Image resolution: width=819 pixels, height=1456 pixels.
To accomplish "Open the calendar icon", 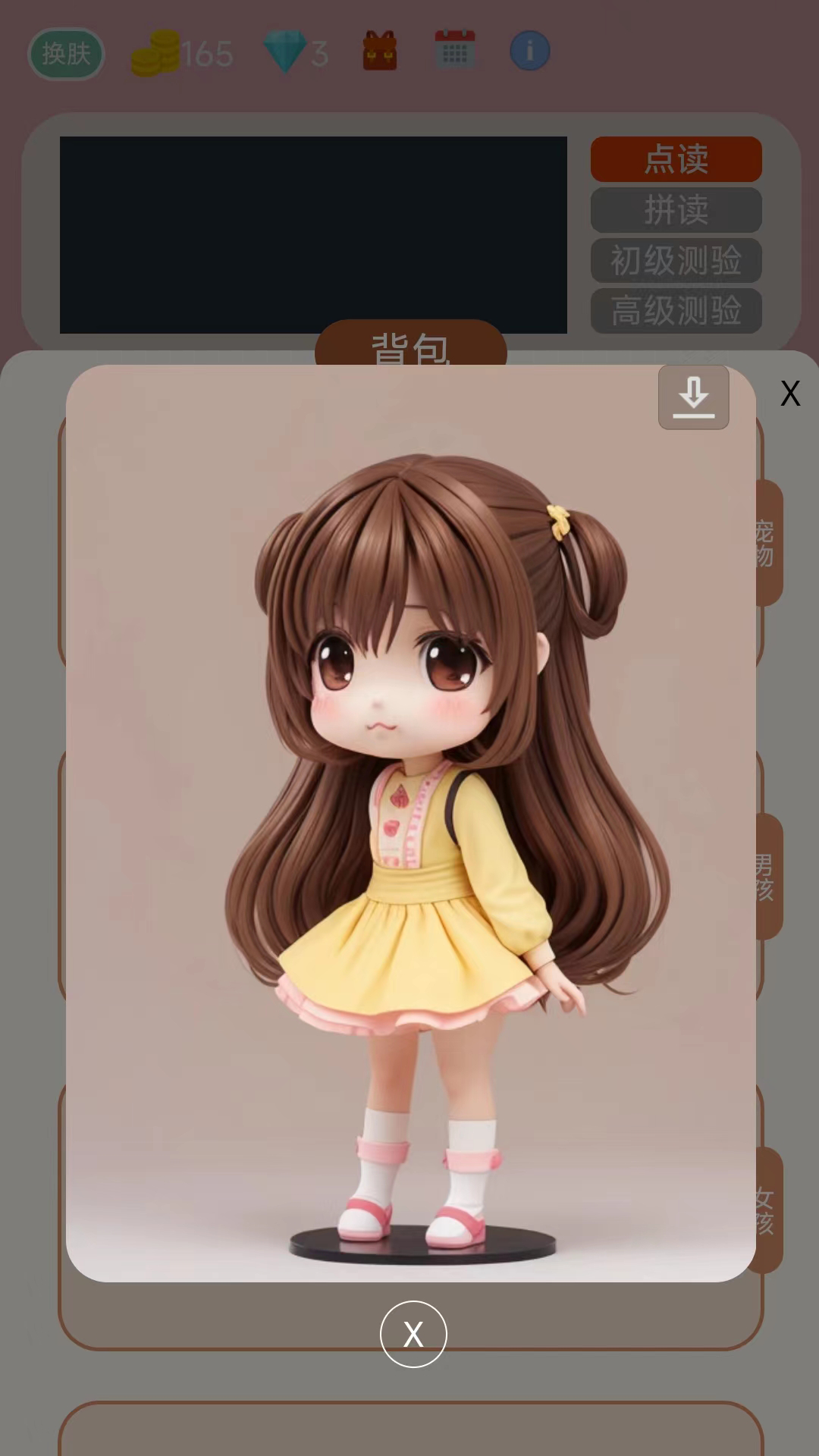I will [x=455, y=51].
